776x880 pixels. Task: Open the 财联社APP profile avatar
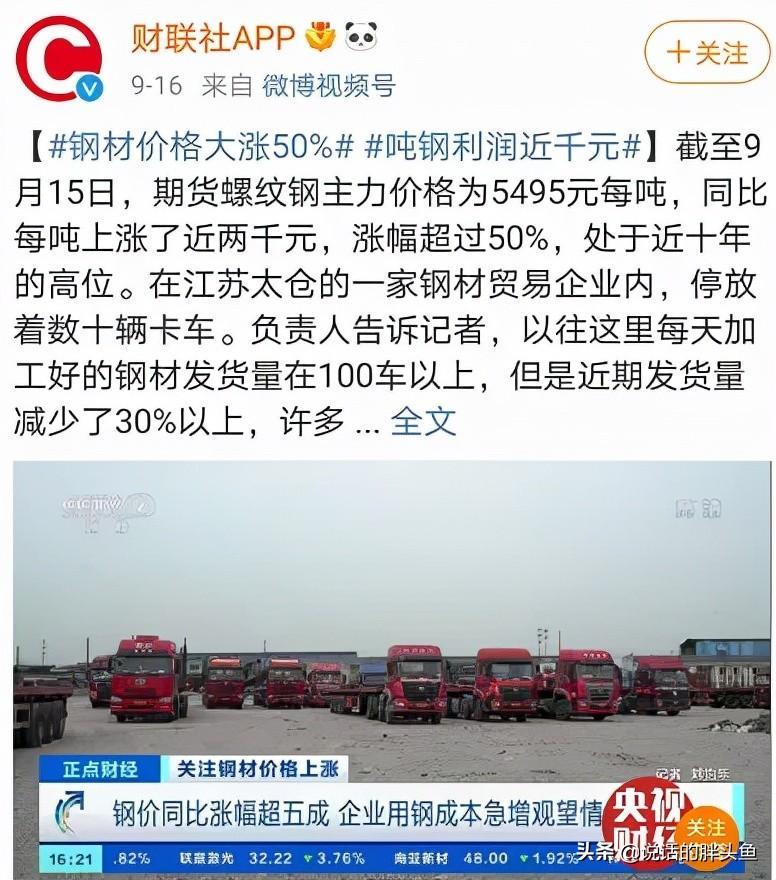tap(58, 58)
